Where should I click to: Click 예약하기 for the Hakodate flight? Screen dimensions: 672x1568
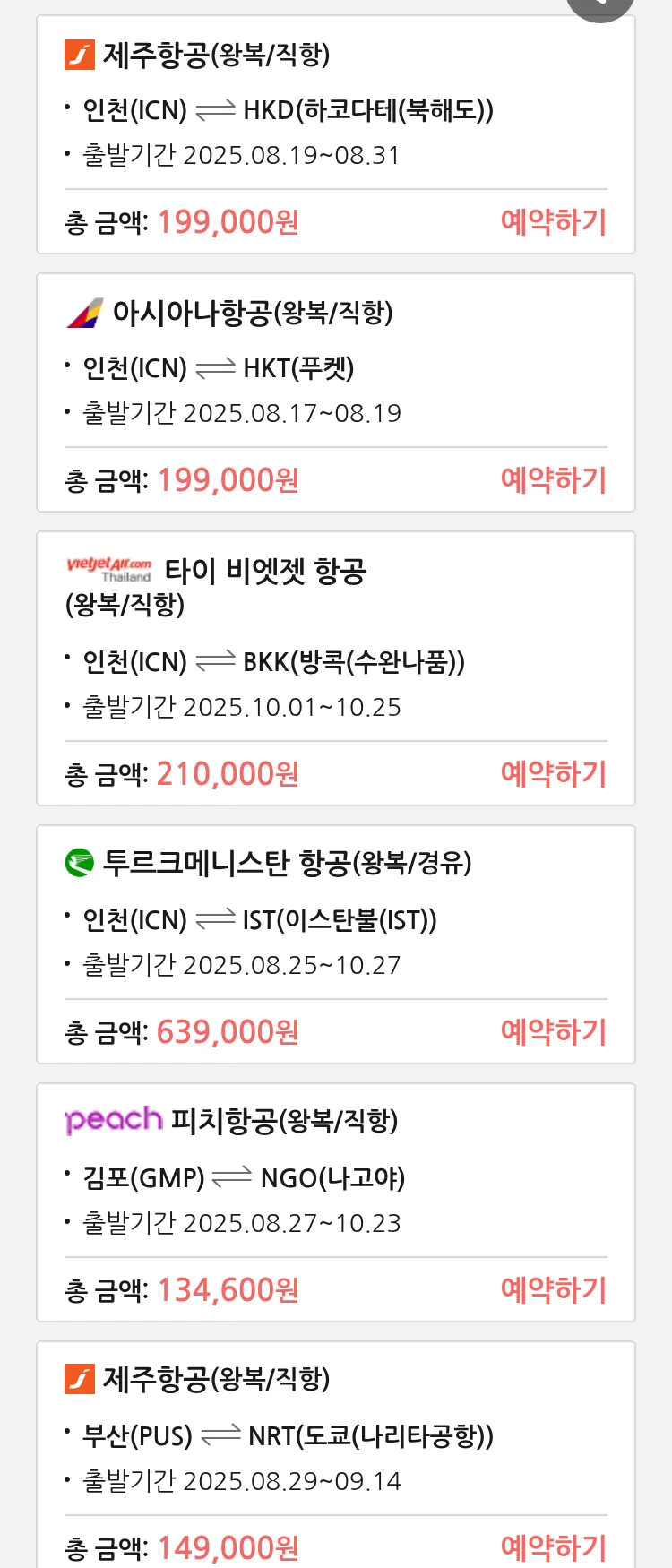click(x=554, y=222)
